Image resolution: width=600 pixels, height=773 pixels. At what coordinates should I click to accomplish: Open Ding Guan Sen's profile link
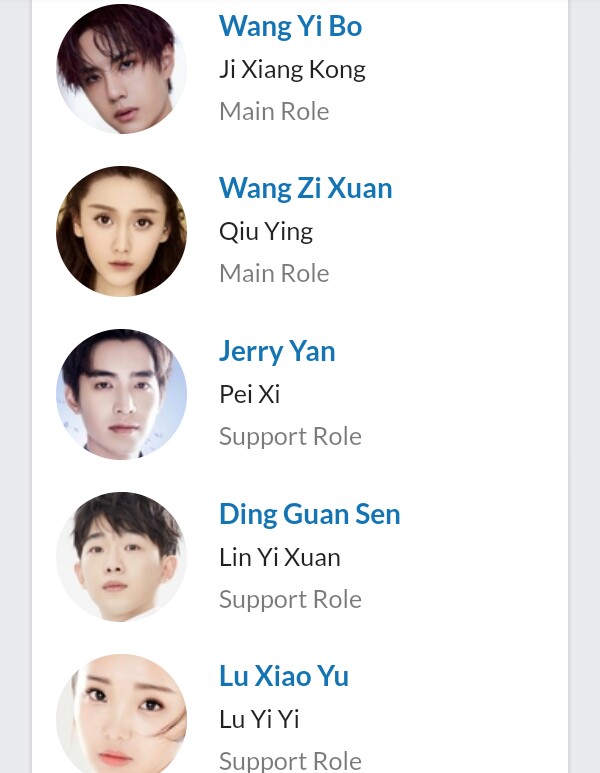pos(309,514)
